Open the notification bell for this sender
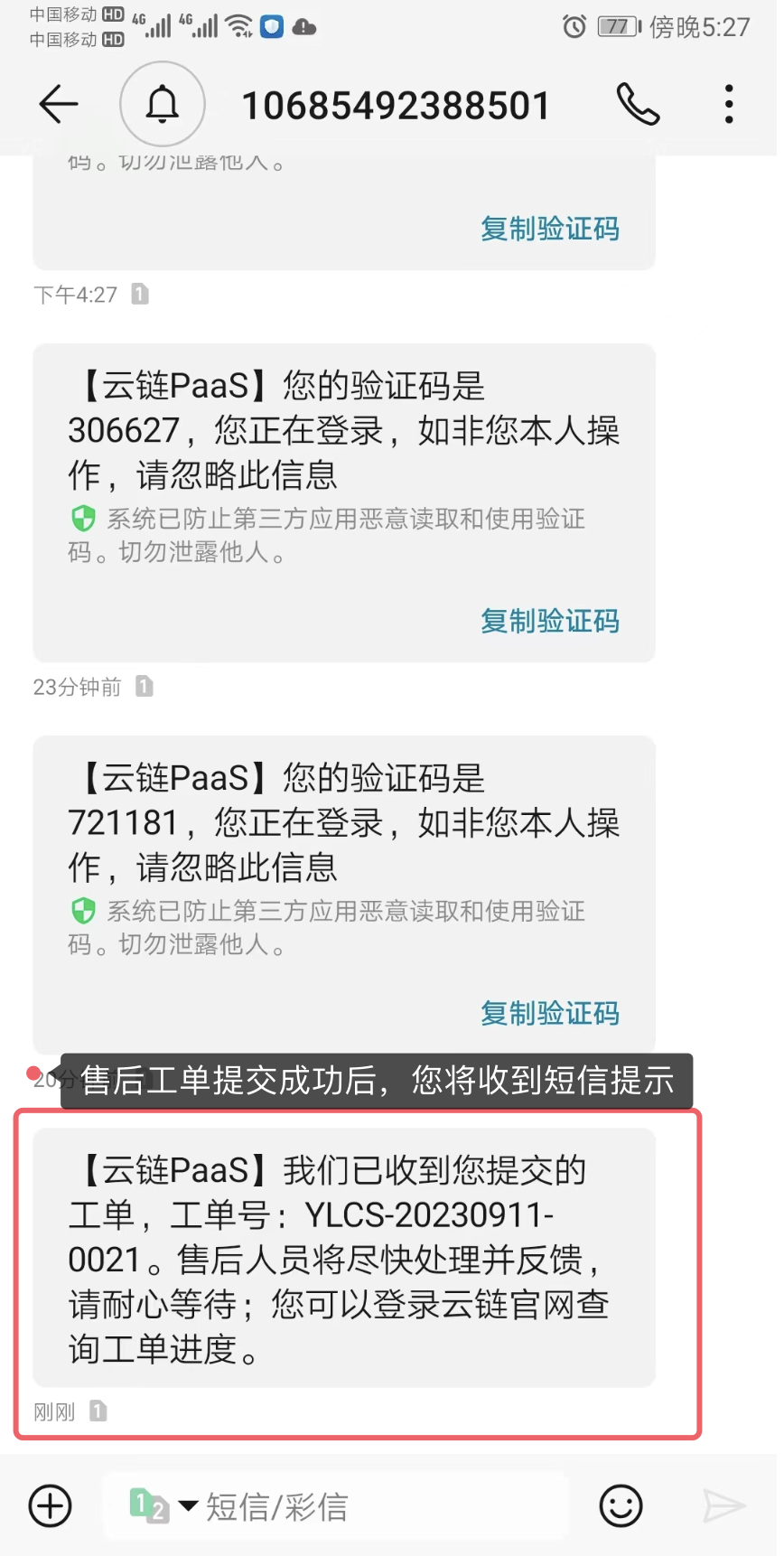 pyautogui.click(x=163, y=105)
